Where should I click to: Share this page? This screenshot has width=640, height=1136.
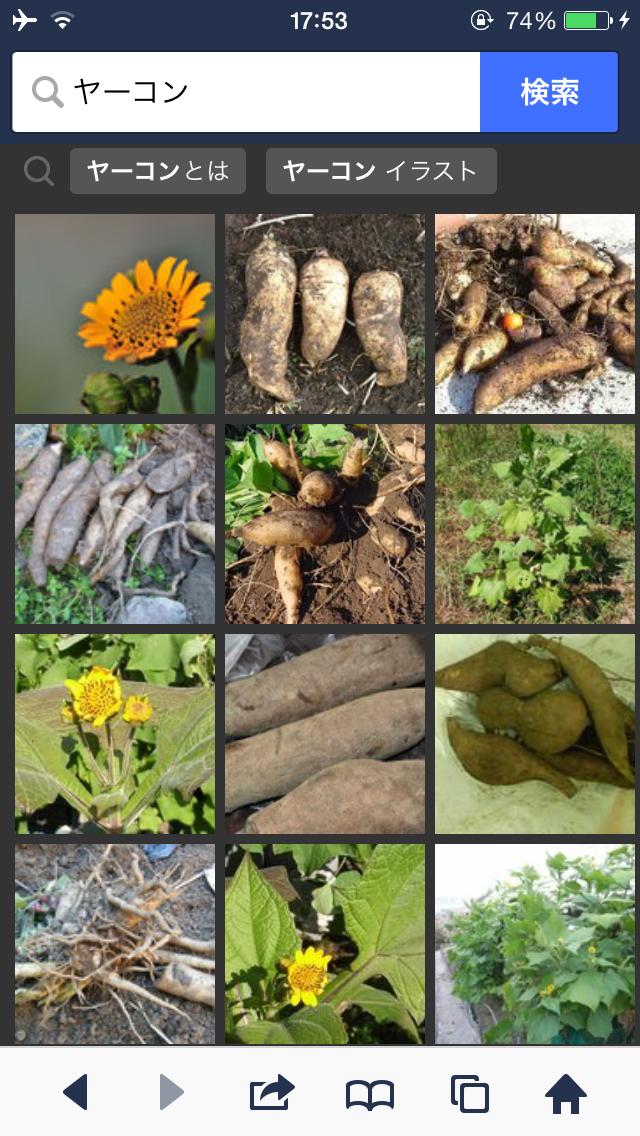(x=272, y=1092)
